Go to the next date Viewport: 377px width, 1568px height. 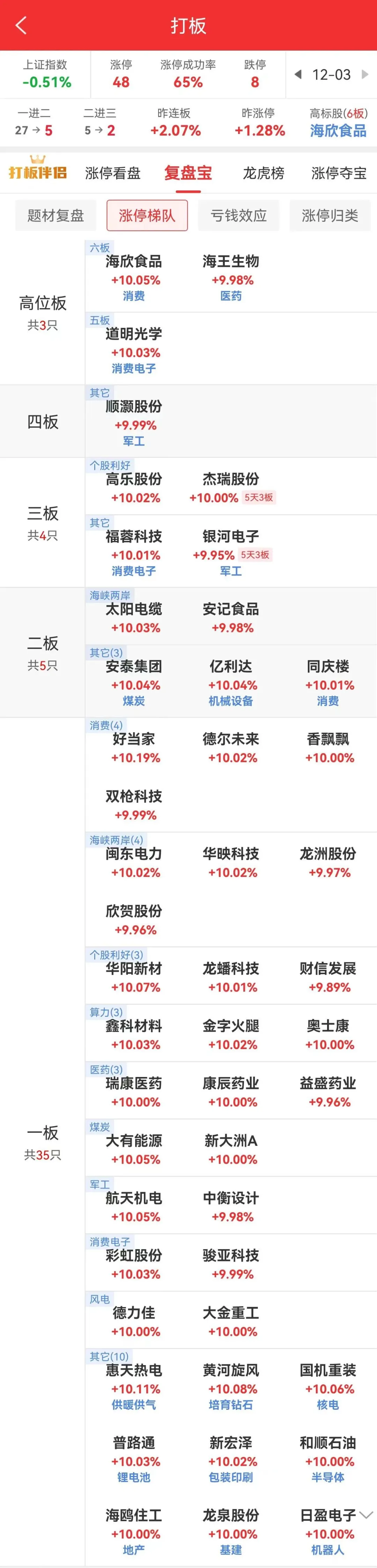click(365, 75)
